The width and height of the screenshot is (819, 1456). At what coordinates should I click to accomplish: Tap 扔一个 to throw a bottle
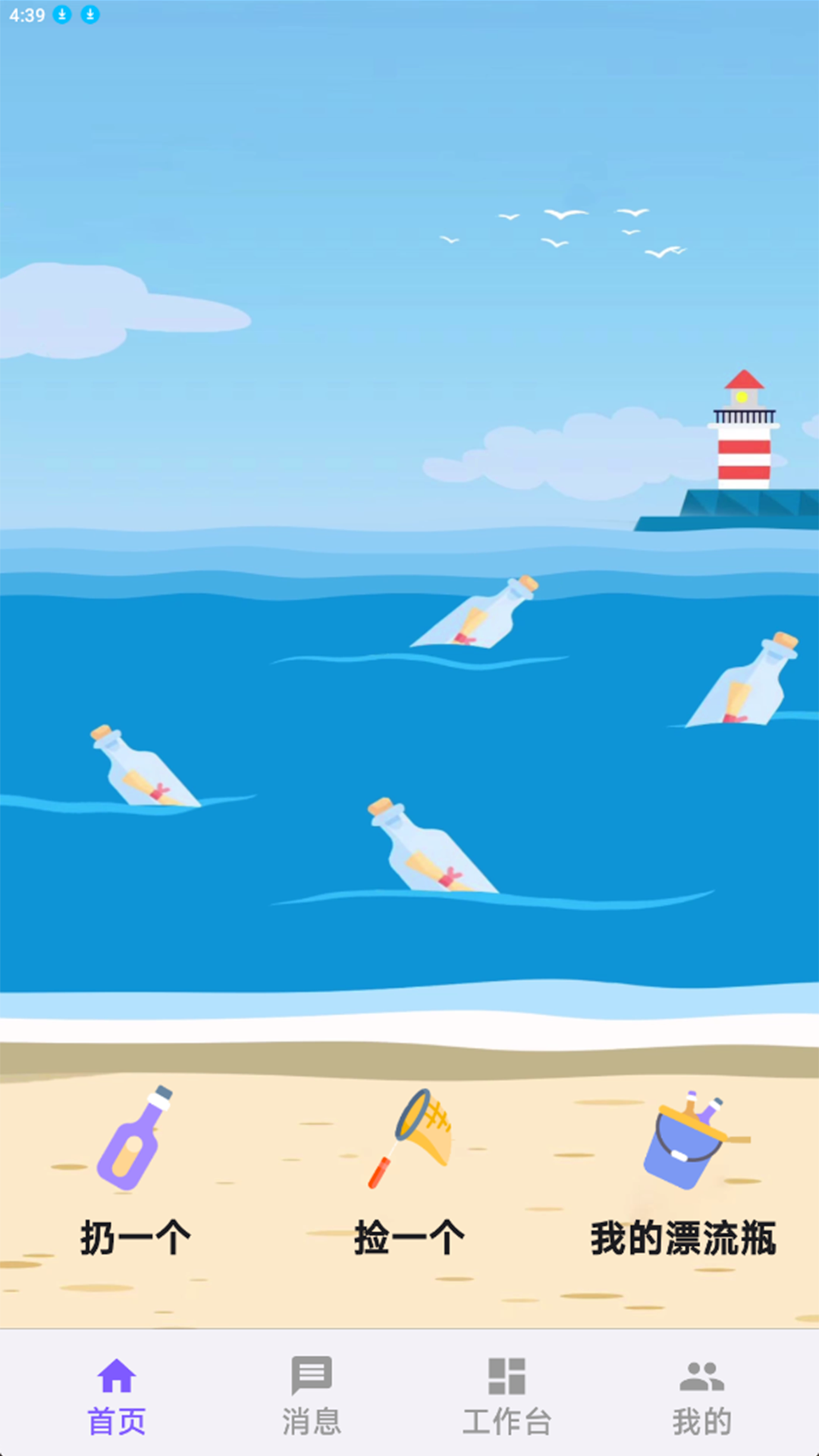point(135,1172)
